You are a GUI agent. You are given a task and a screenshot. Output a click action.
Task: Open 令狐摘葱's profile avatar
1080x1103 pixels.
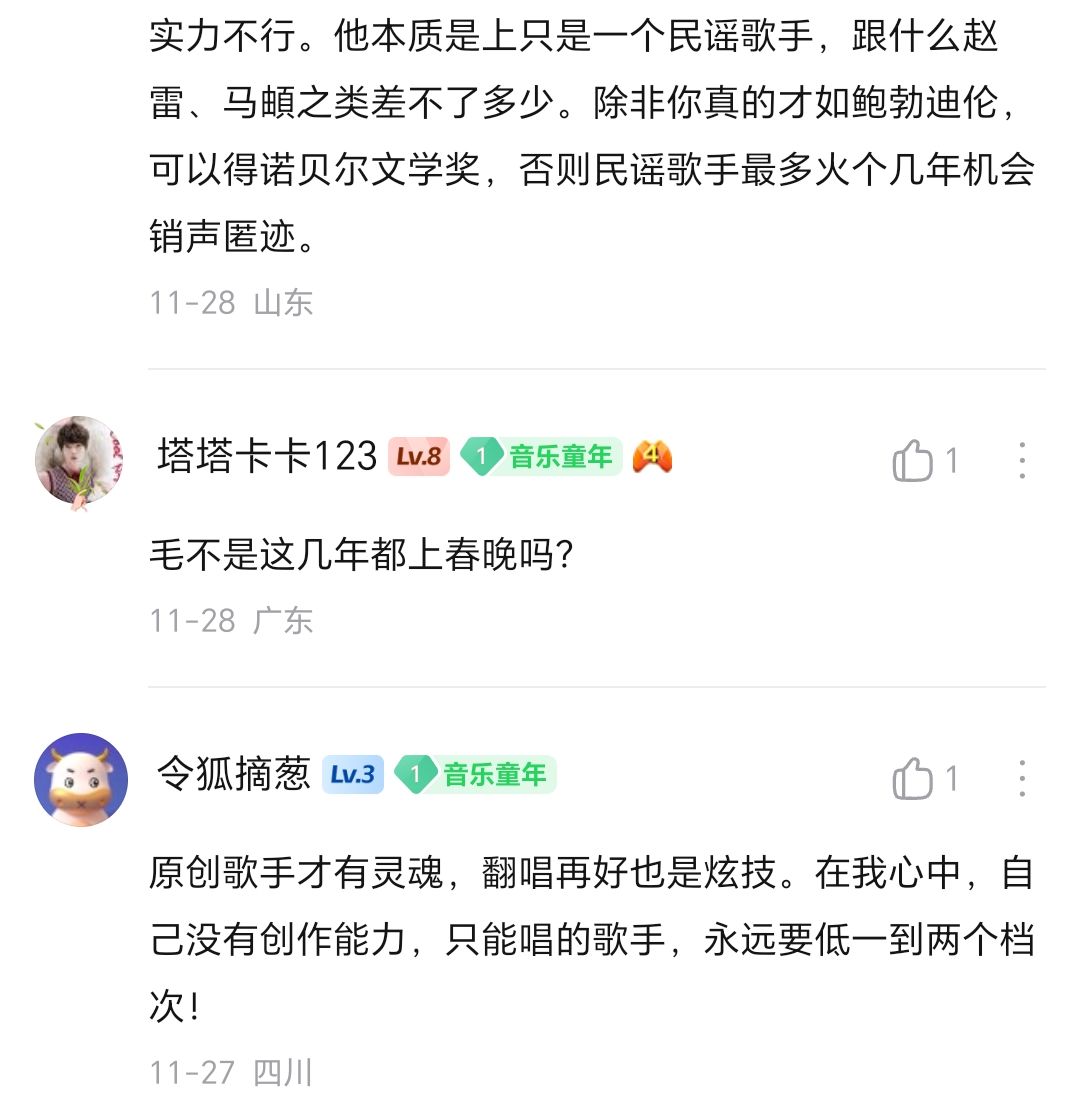pyautogui.click(x=81, y=779)
